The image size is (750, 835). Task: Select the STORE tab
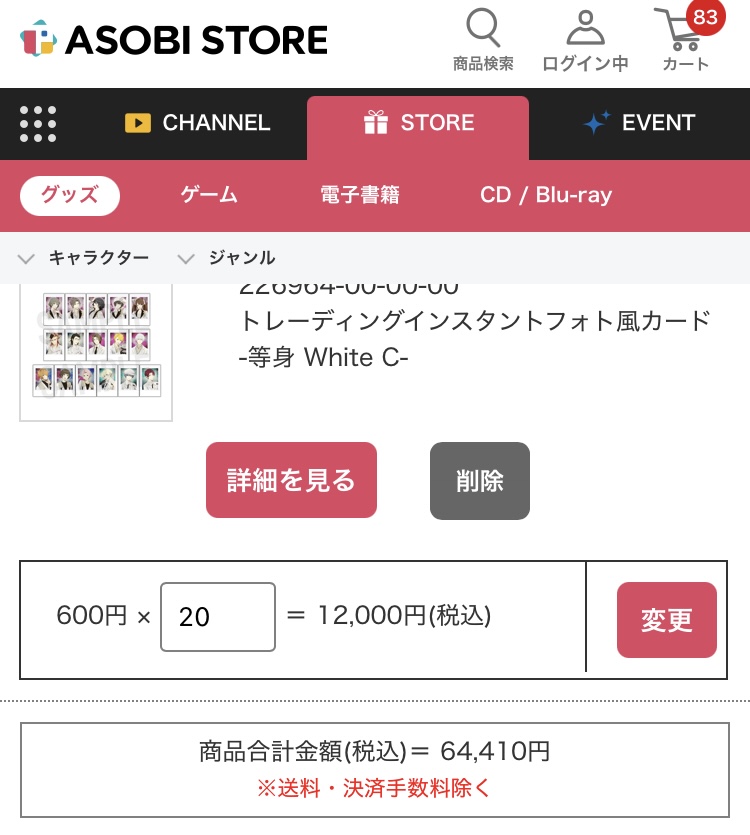tap(418, 124)
